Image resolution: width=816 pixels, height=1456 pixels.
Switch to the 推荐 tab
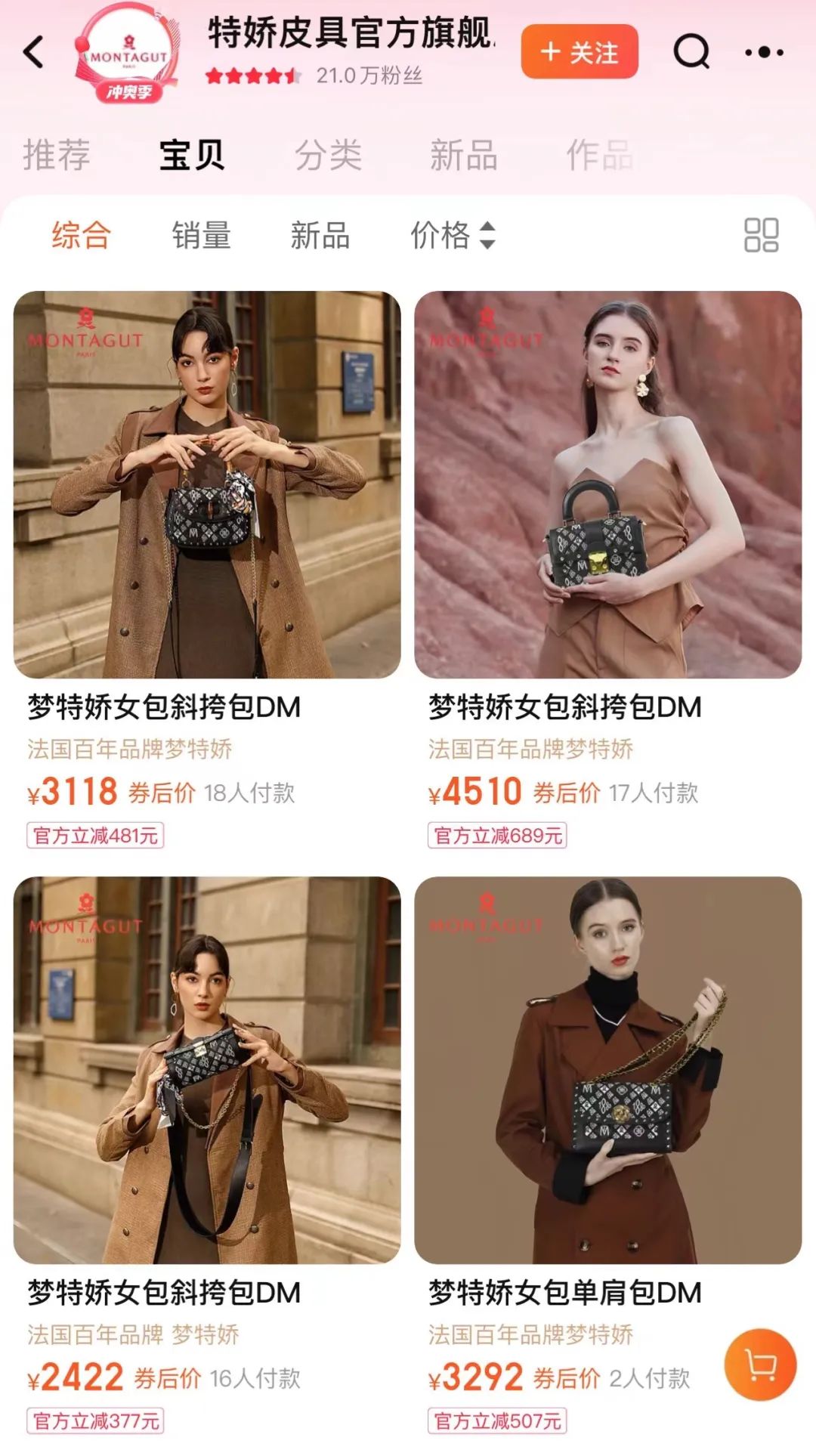57,155
